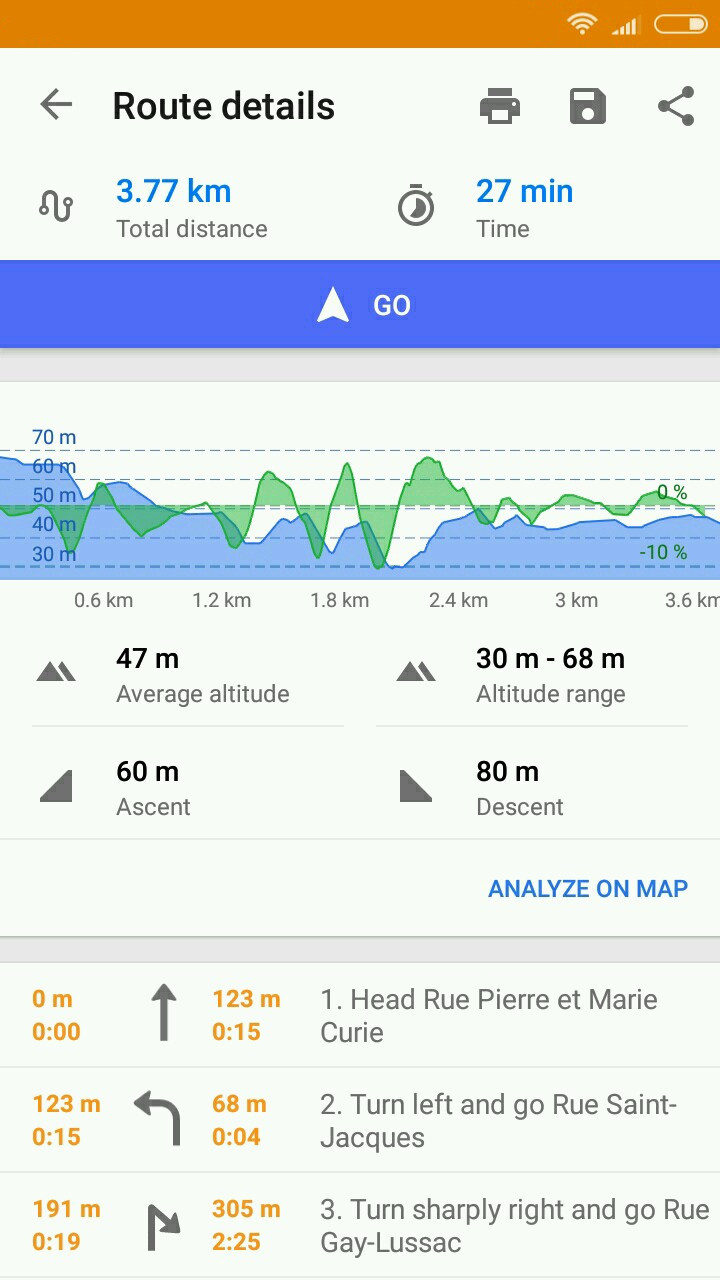This screenshot has width=720, height=1280.
Task: Print the route details
Action: pos(499,106)
